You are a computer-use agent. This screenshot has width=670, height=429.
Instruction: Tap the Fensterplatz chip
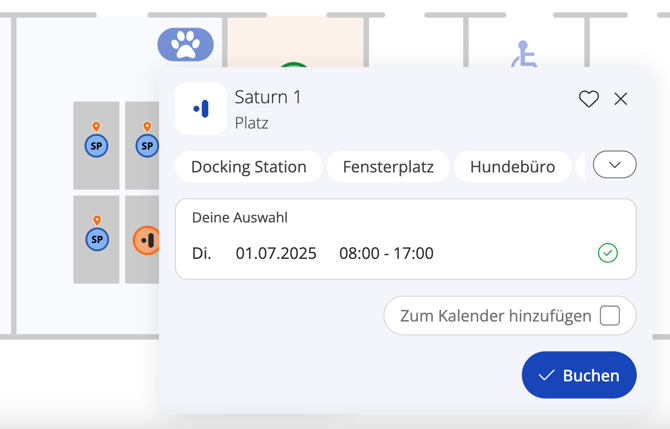click(x=388, y=167)
